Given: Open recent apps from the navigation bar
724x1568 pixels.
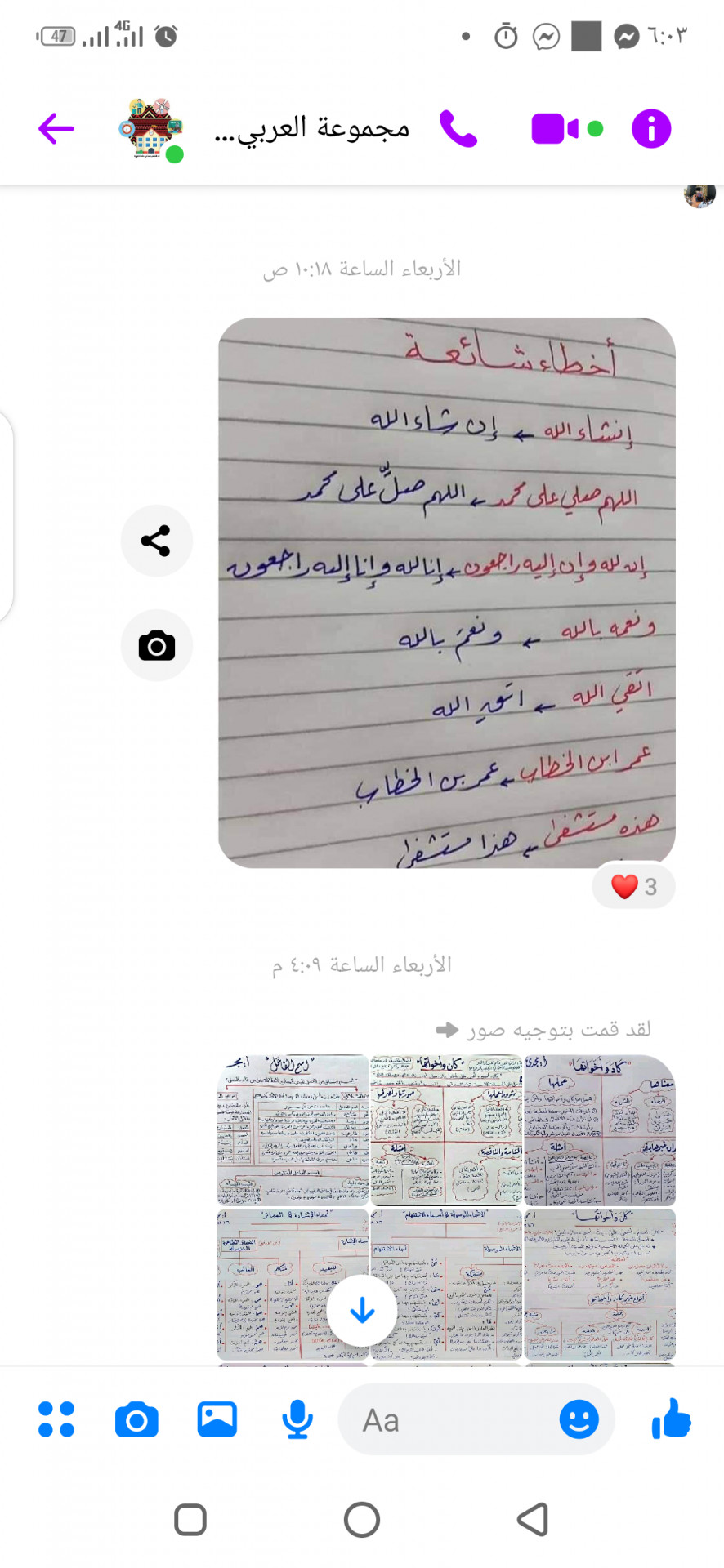Looking at the screenshot, I should tap(190, 1520).
